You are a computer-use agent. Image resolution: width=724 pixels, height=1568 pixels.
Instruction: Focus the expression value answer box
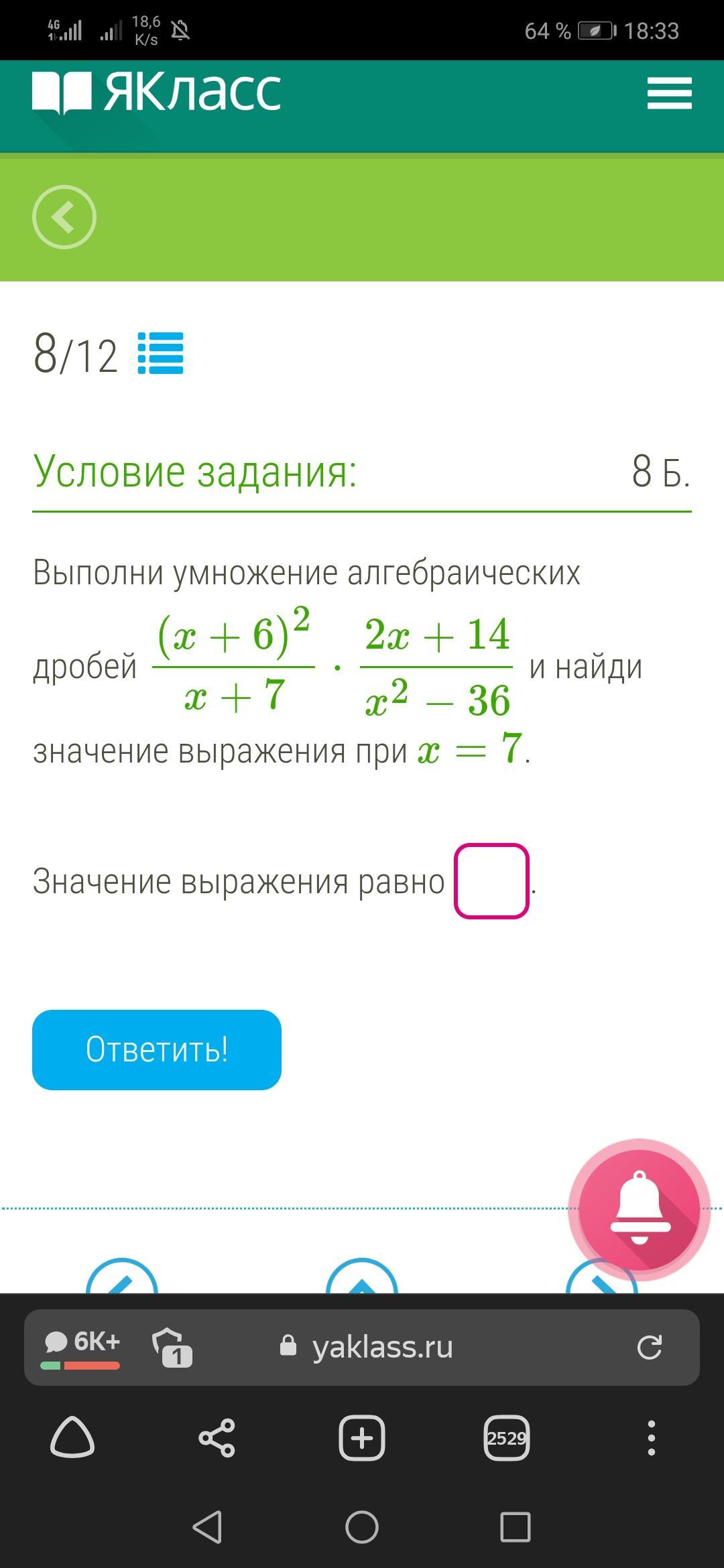click(x=491, y=880)
